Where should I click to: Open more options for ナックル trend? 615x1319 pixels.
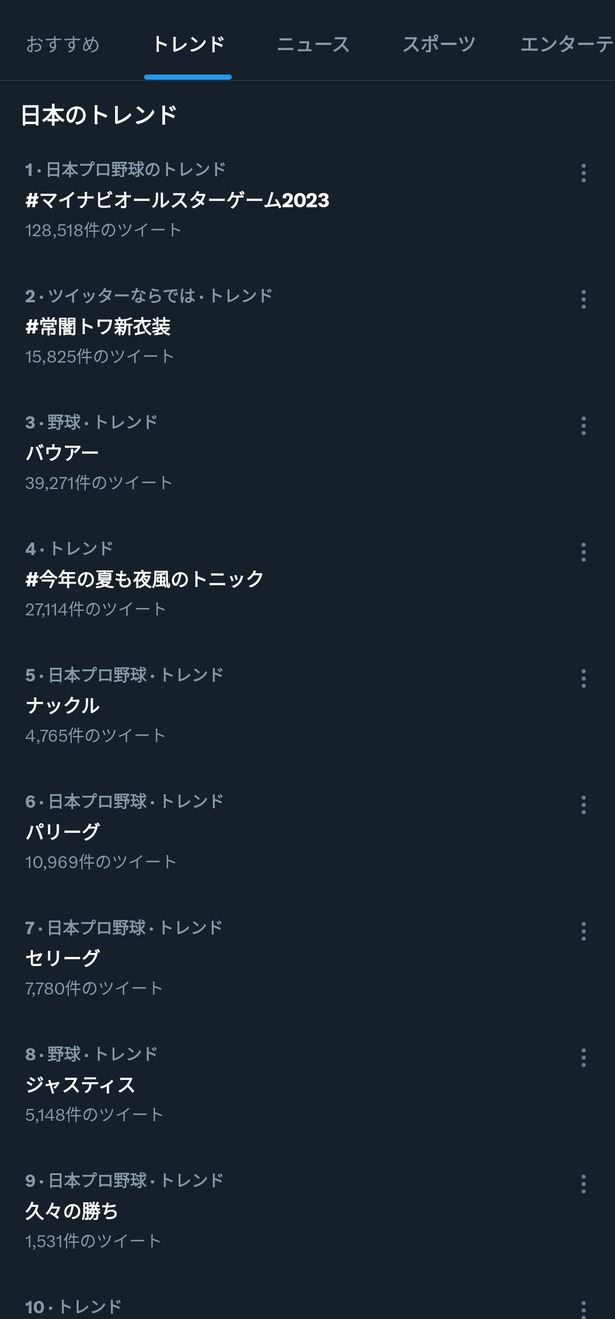(583, 678)
